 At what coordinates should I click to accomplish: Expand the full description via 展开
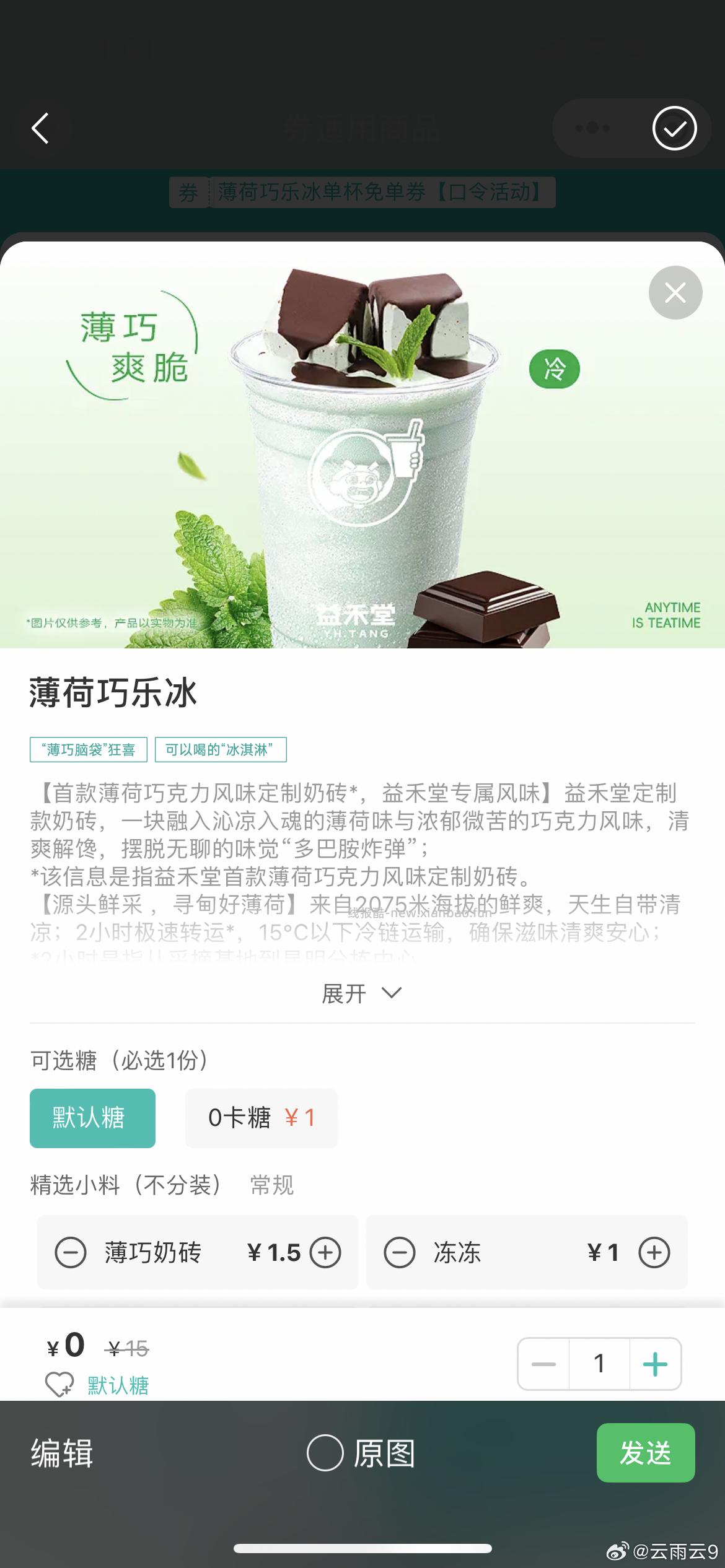tap(362, 992)
